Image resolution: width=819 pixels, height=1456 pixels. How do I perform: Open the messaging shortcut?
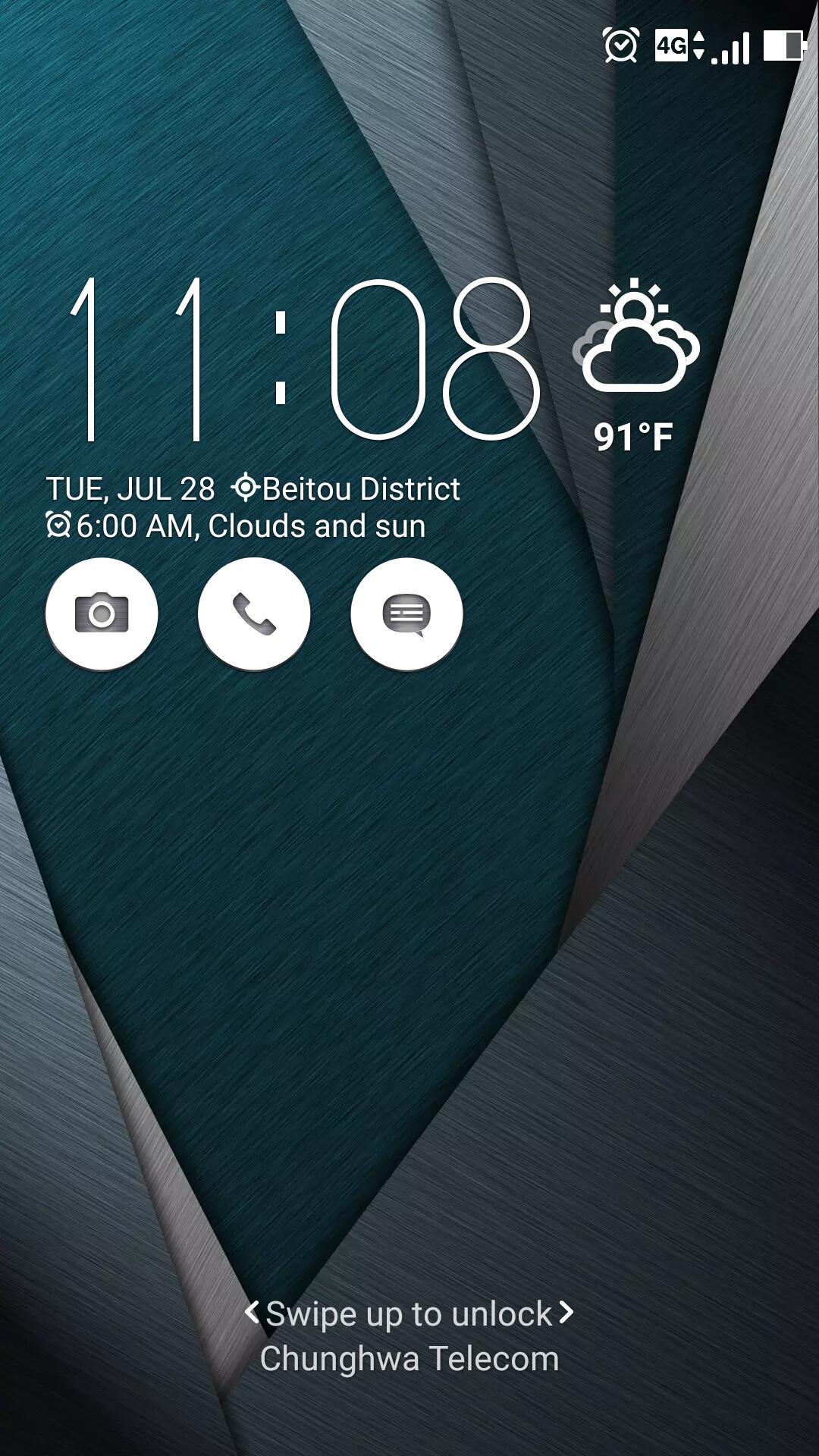point(406,613)
